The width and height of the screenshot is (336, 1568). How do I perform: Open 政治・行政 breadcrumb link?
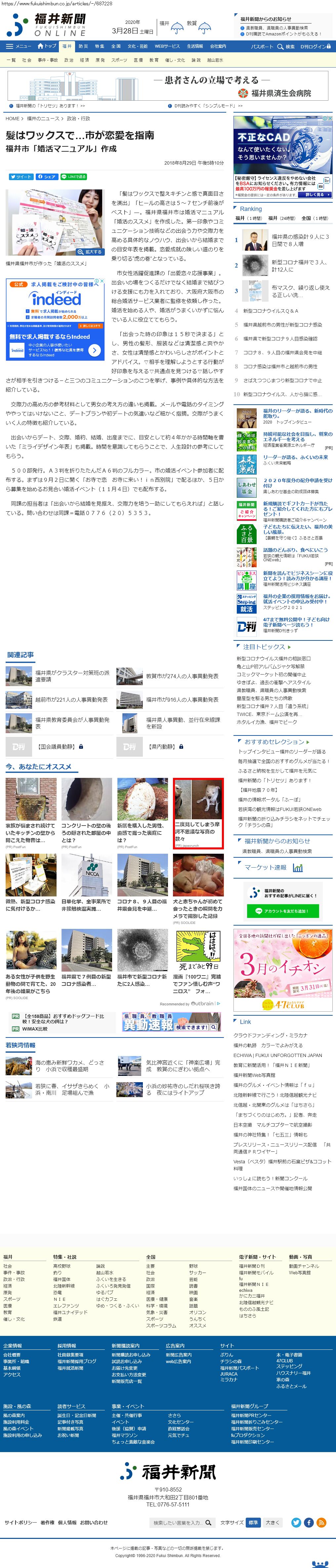pos(78,119)
